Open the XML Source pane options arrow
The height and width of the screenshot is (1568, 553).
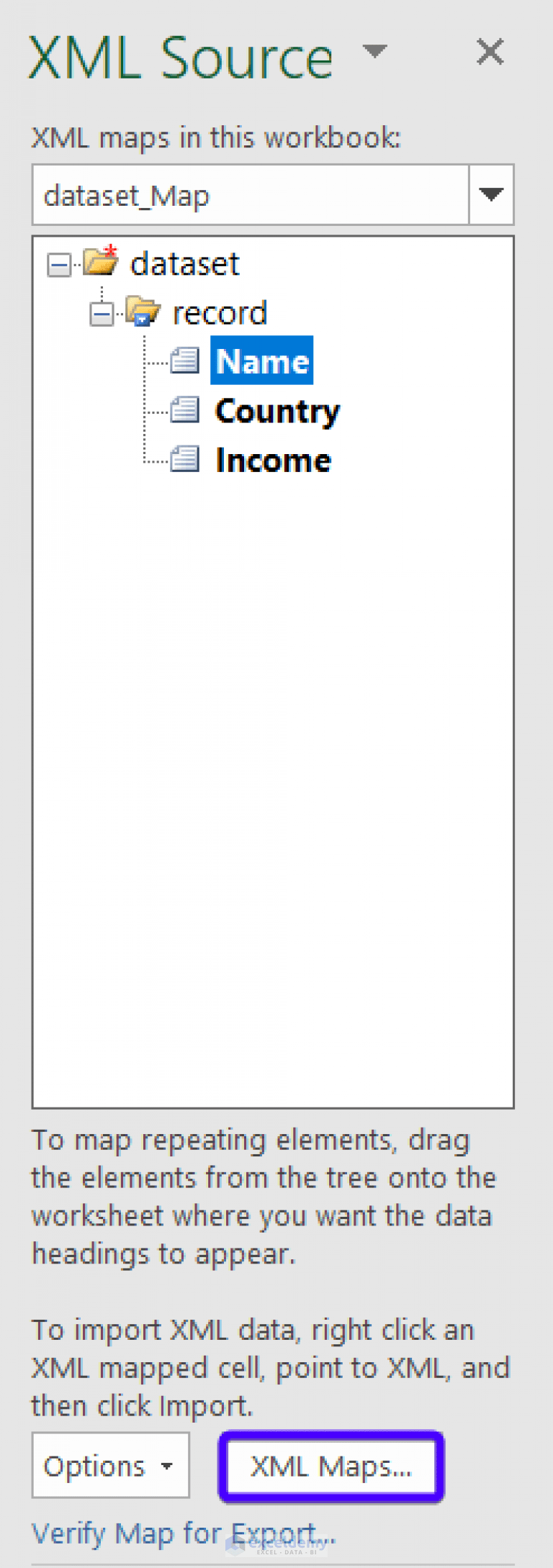(x=374, y=50)
